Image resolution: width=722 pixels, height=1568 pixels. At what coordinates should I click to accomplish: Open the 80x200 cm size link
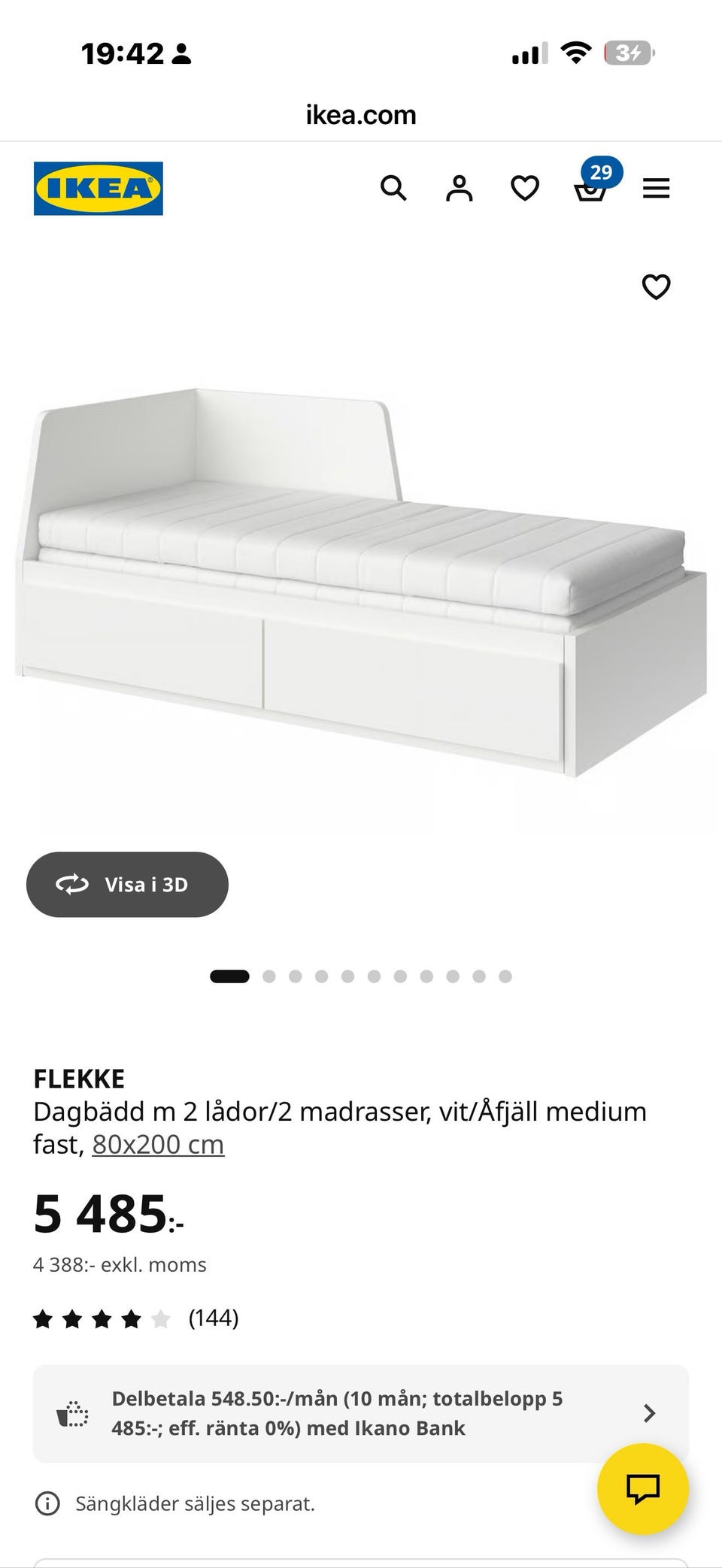tap(158, 1144)
